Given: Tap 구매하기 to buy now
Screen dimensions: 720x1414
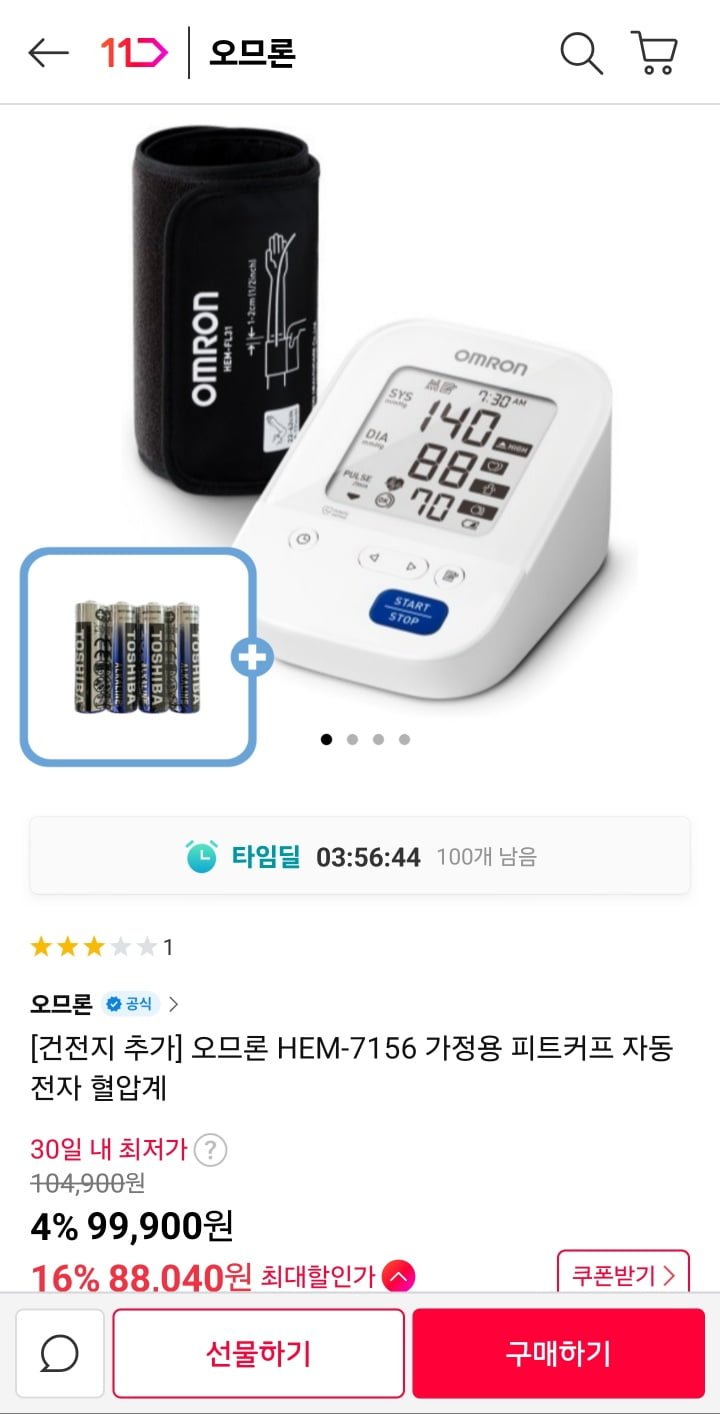Looking at the screenshot, I should pos(558,1353).
